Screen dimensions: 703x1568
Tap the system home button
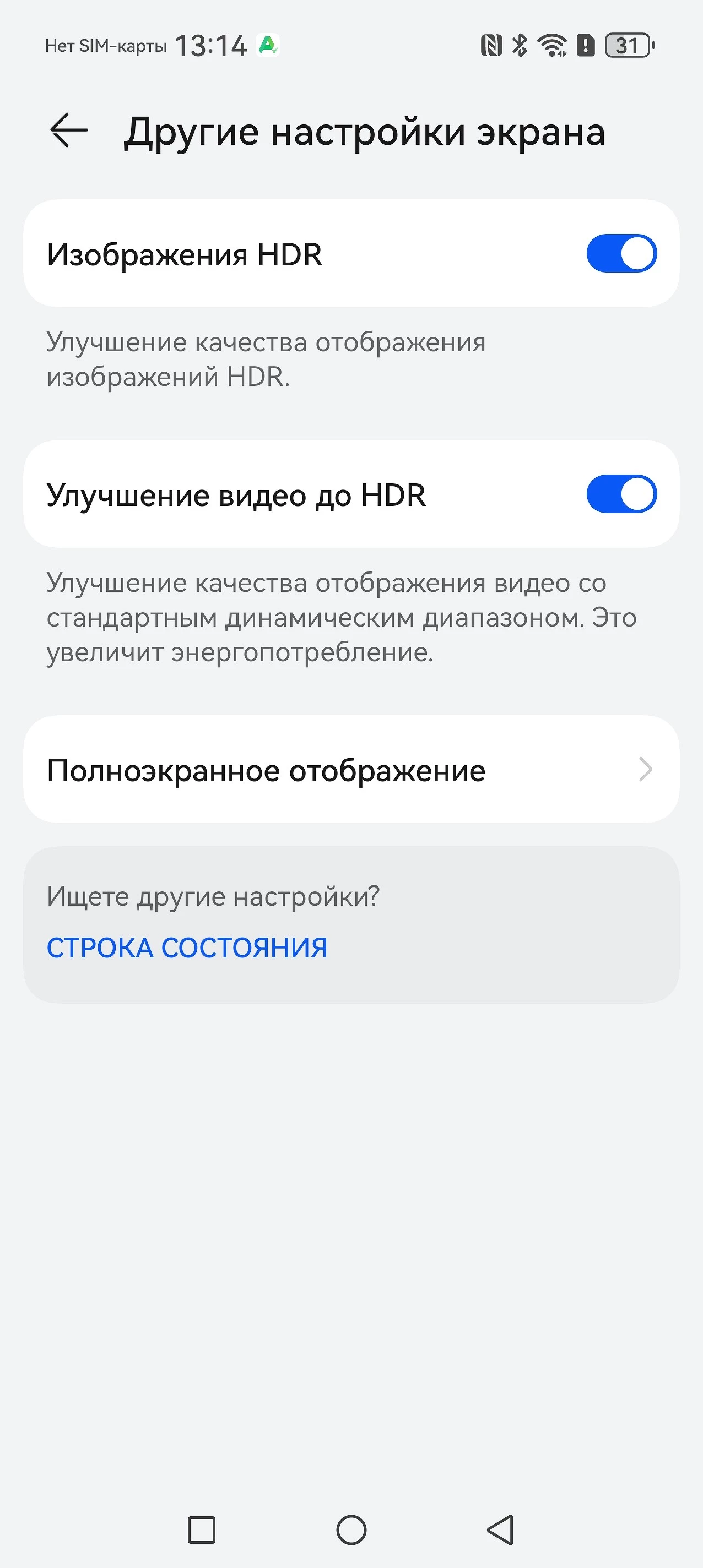[351, 1529]
